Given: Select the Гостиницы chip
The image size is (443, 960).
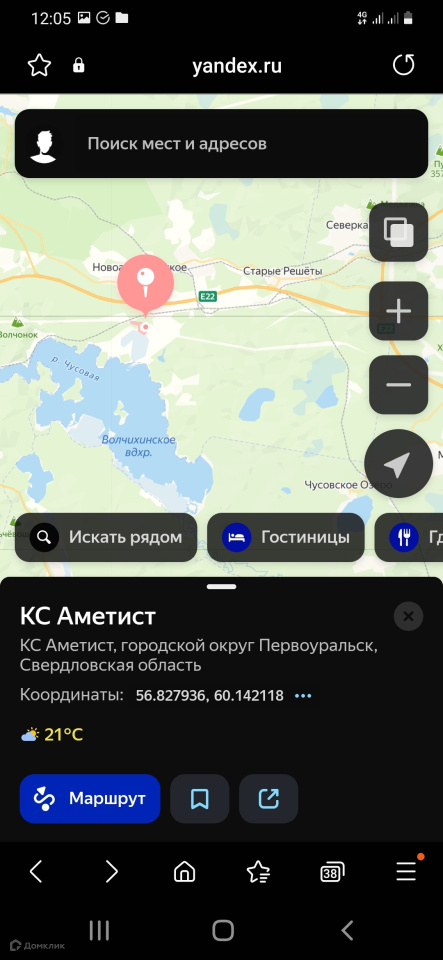Looking at the screenshot, I should pyautogui.click(x=286, y=538).
